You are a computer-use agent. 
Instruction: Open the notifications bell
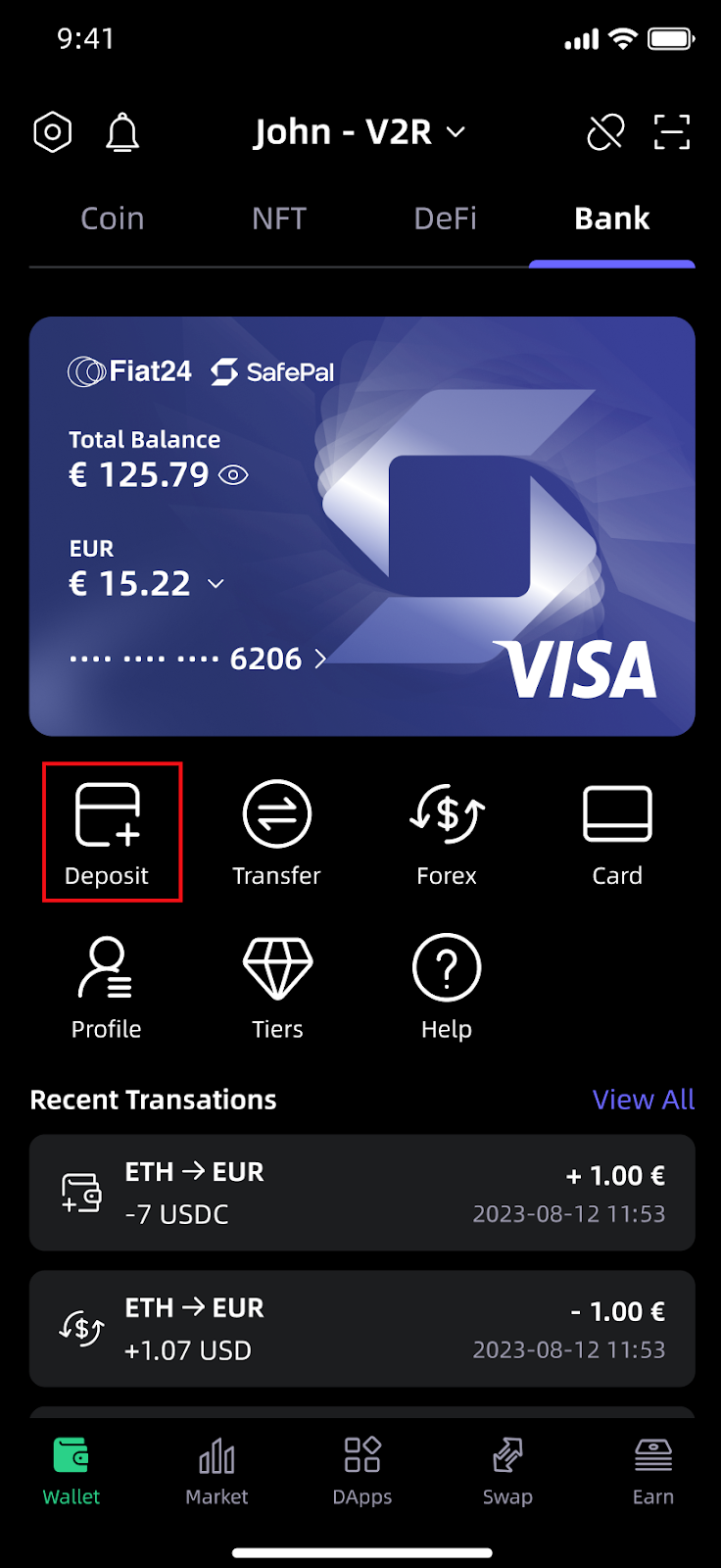point(122,132)
